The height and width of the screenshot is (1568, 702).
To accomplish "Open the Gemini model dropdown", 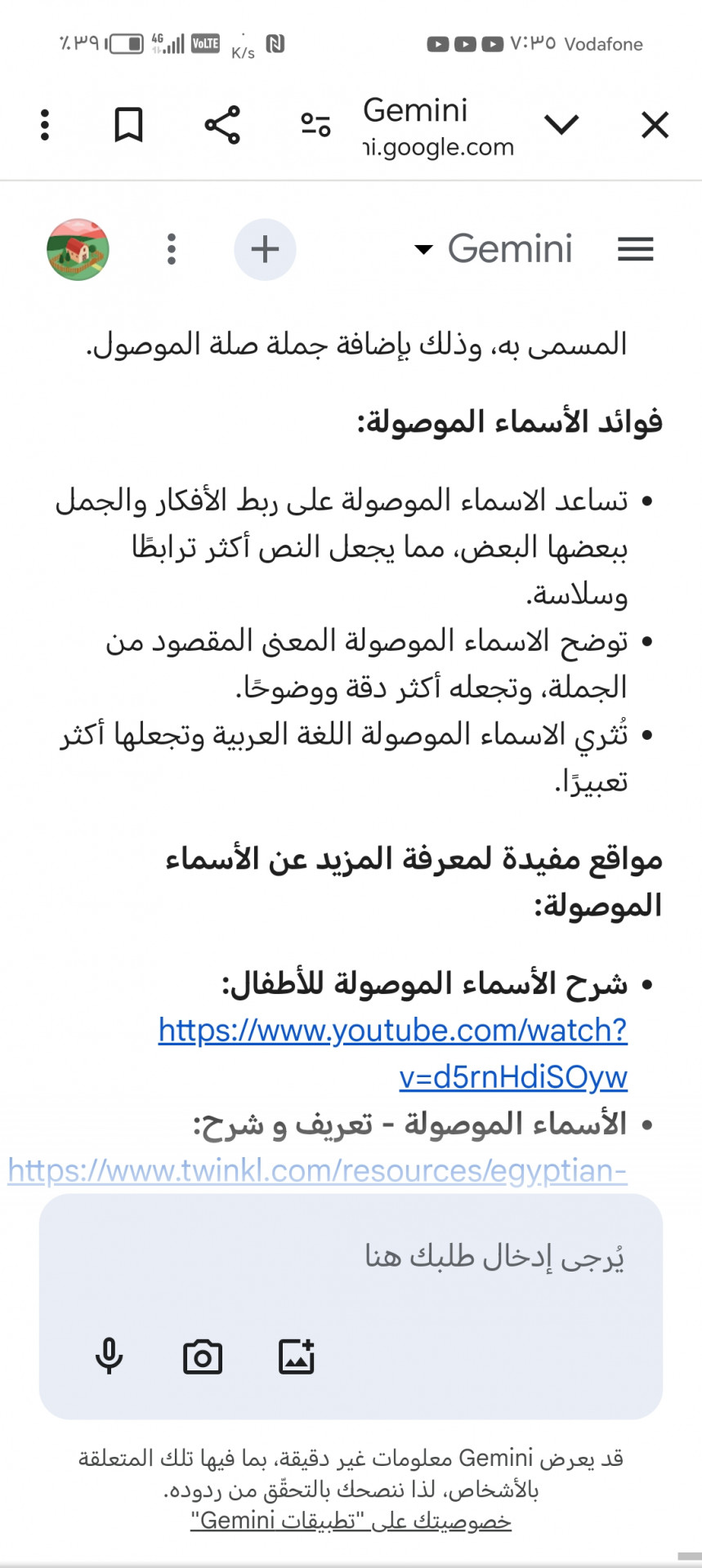I will [494, 249].
